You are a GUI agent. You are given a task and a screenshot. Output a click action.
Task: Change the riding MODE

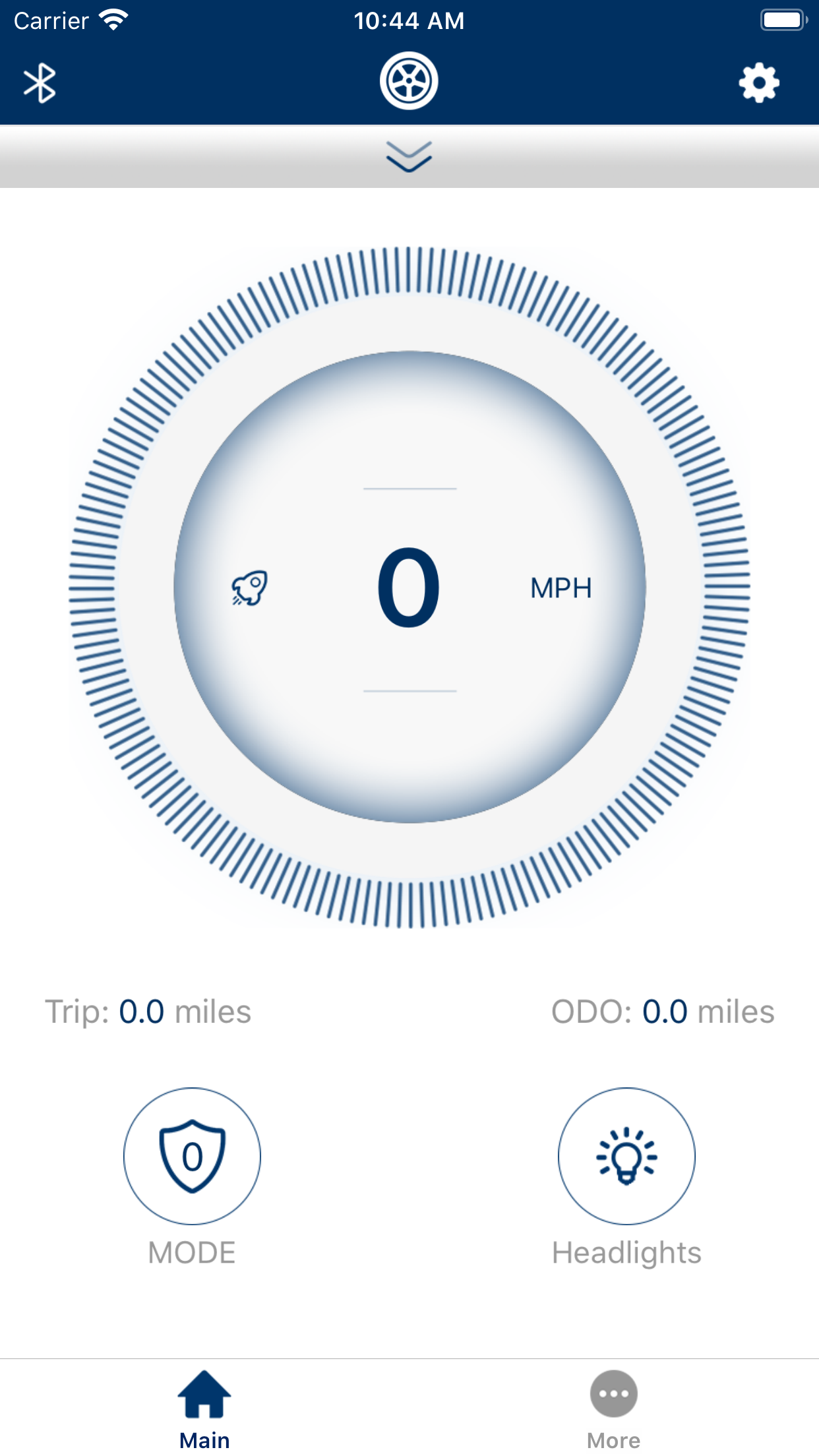[x=192, y=1156]
